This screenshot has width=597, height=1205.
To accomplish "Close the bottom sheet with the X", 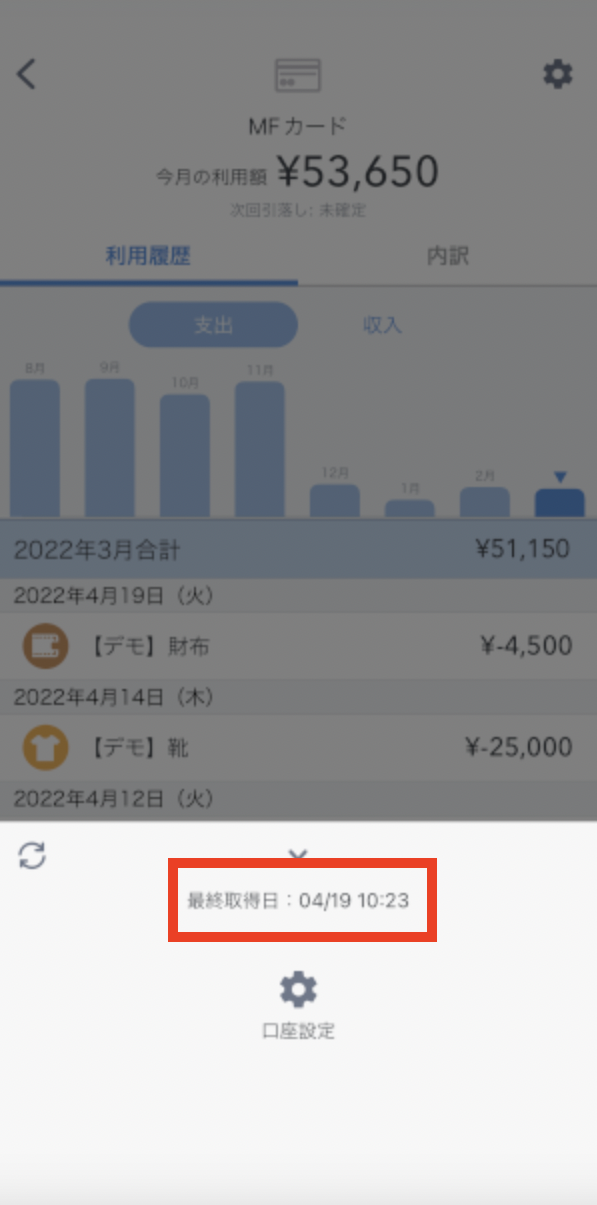I will pyautogui.click(x=297, y=855).
